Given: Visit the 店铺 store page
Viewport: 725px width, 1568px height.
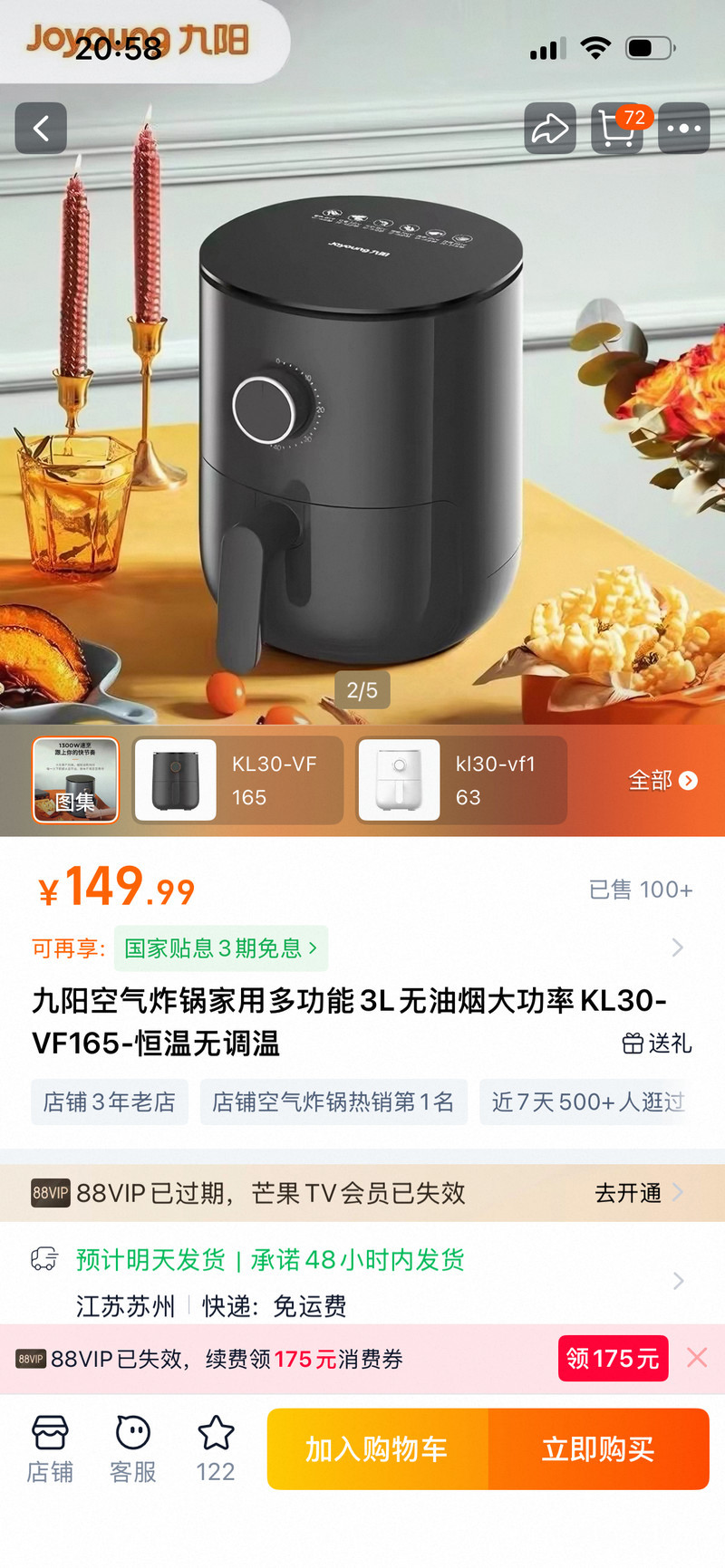Looking at the screenshot, I should click(x=50, y=1448).
